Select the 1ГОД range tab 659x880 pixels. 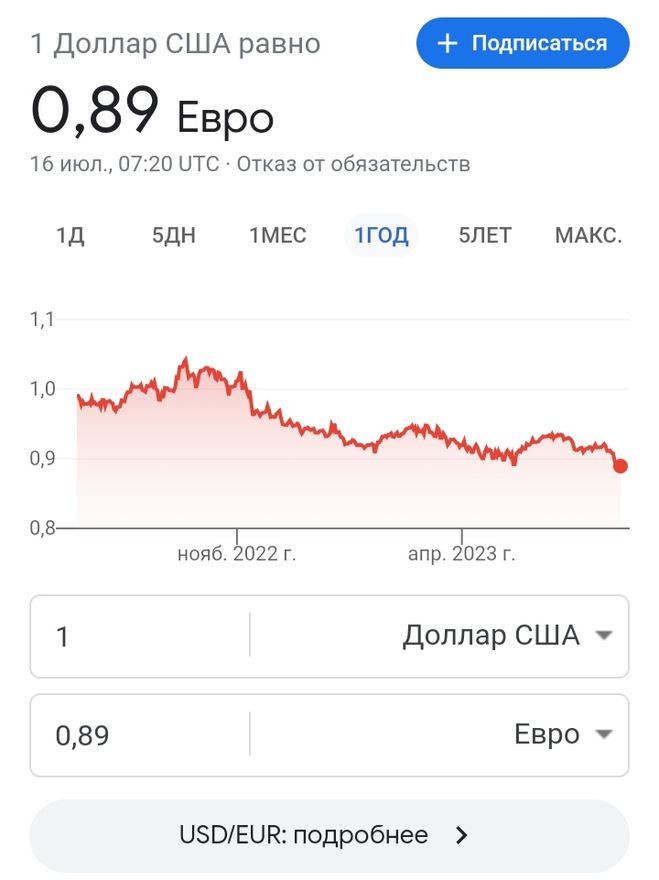pos(381,236)
